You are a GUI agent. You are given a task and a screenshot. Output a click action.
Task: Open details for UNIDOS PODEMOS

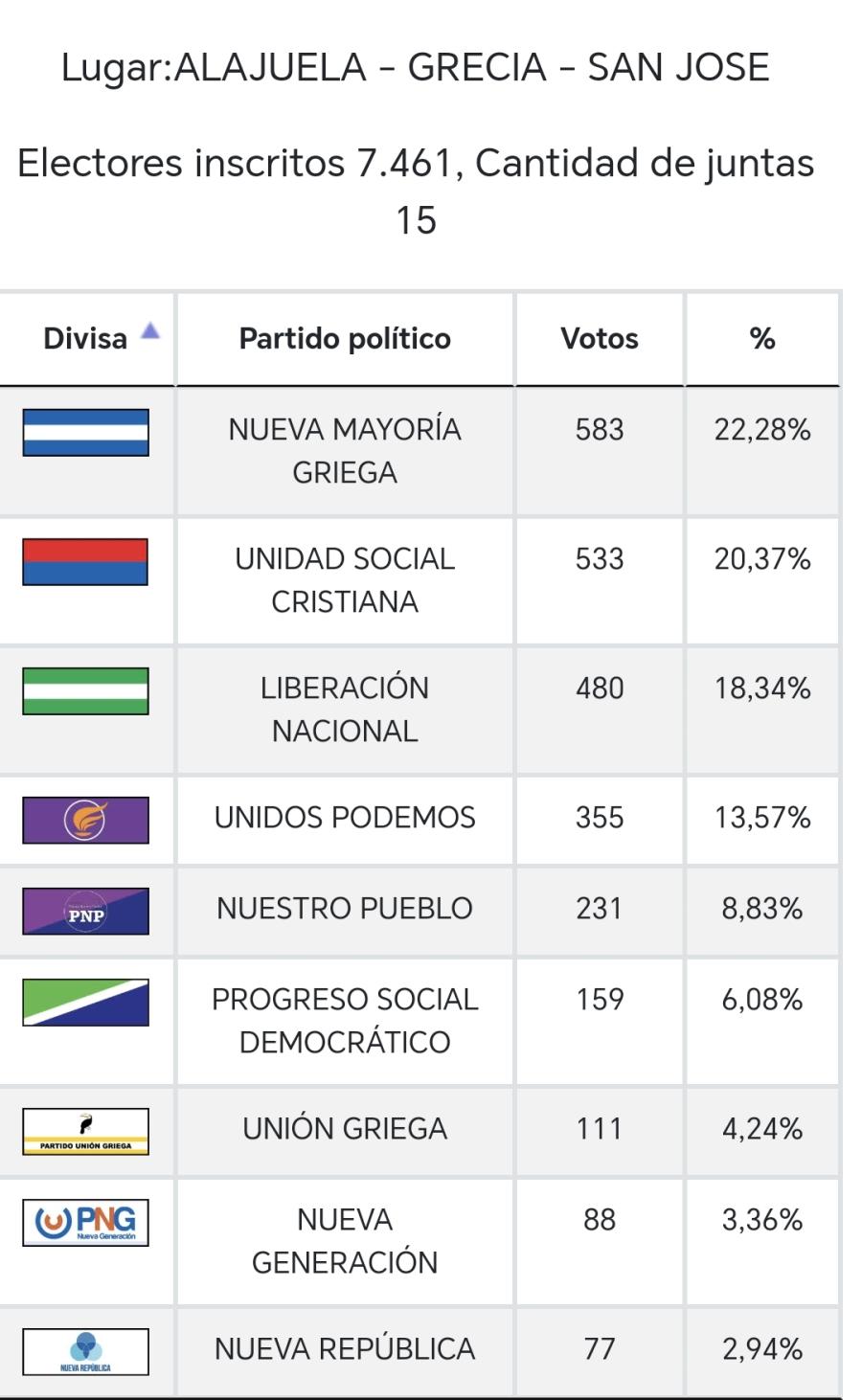(343, 820)
